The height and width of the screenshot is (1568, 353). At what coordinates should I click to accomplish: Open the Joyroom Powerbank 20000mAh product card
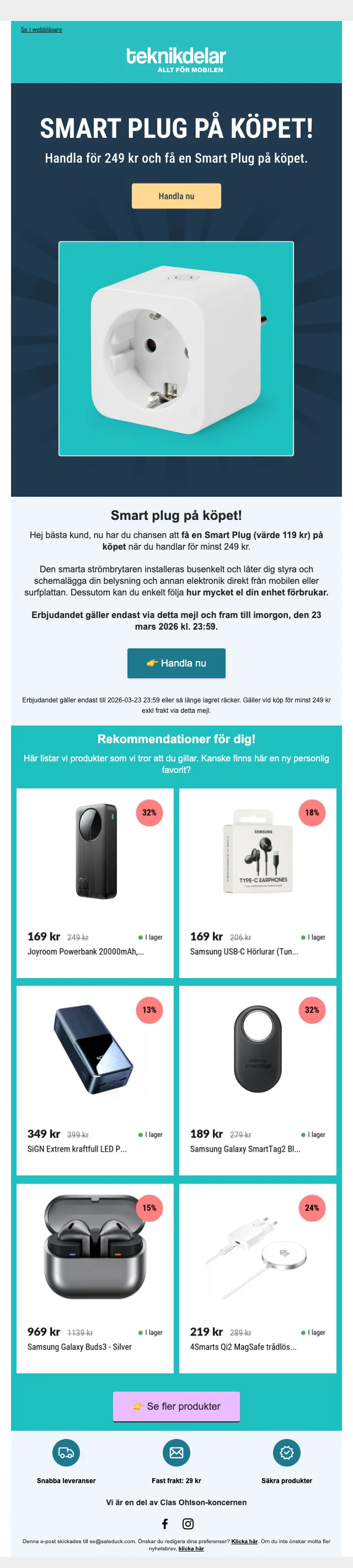(95, 883)
